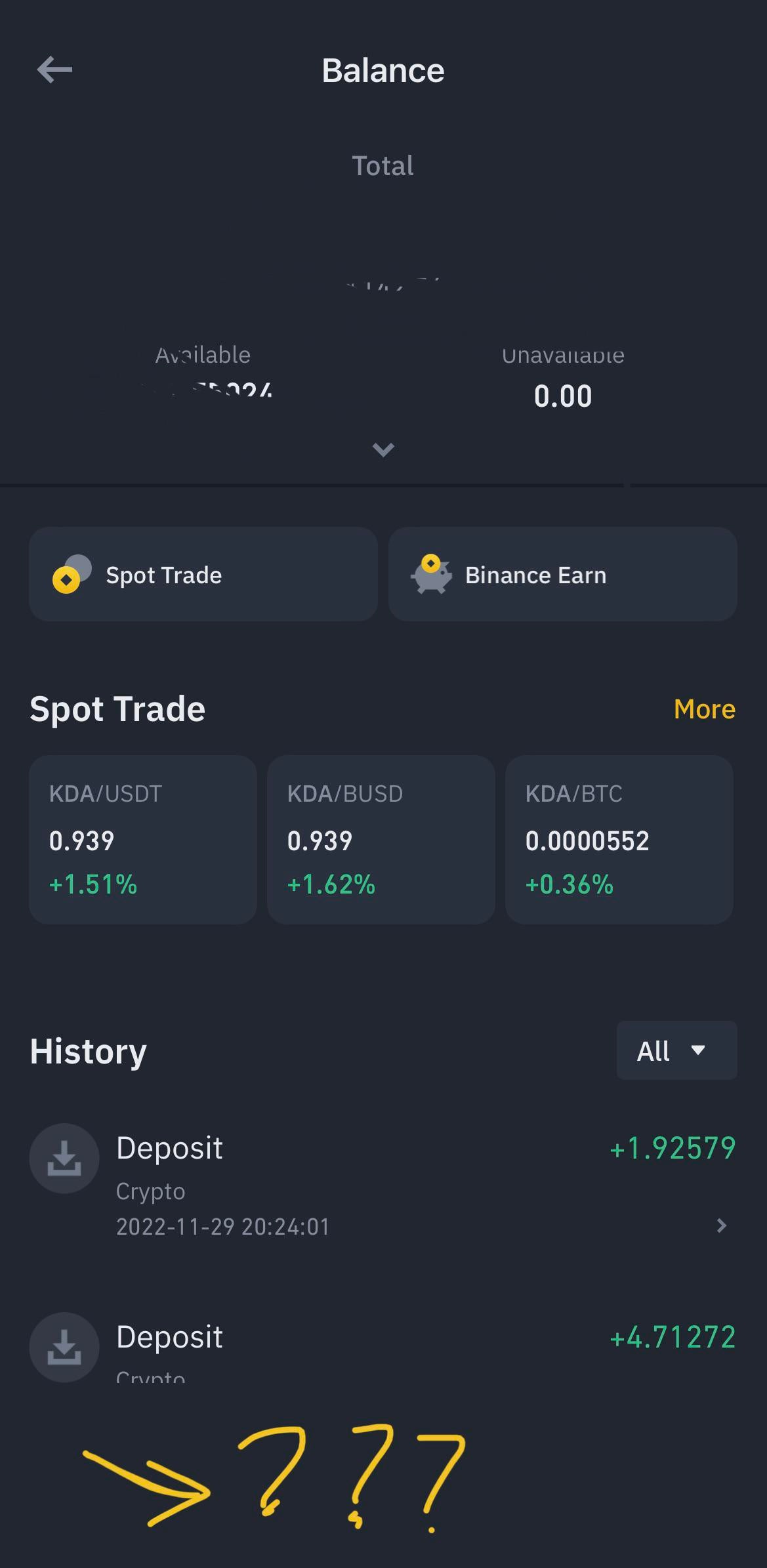This screenshot has width=767, height=1568.
Task: Open Binance Earn
Action: pos(562,574)
